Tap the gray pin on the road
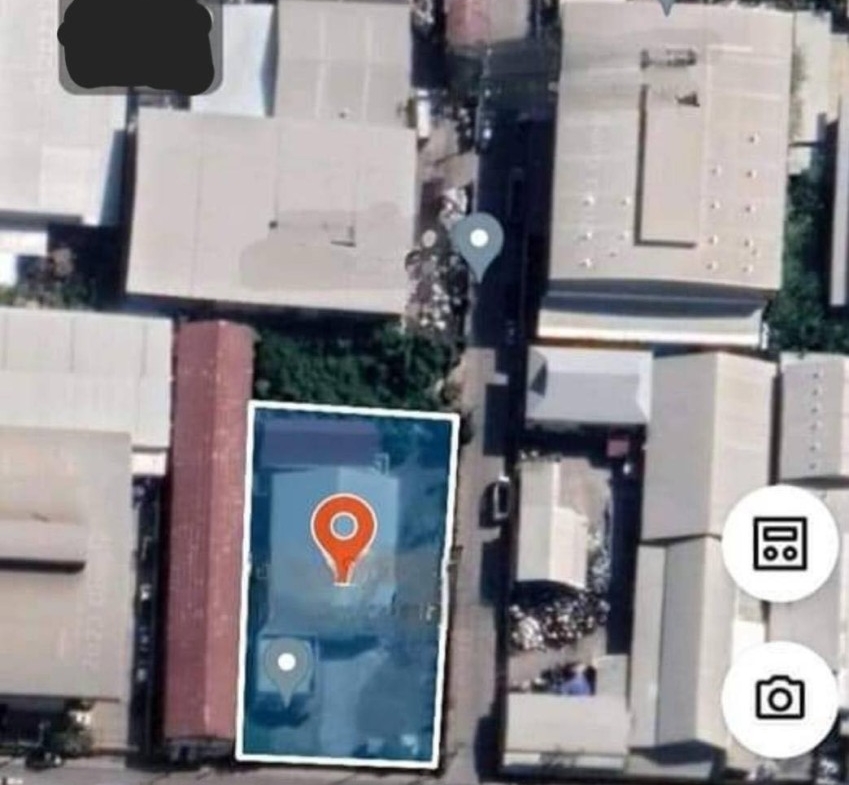The height and width of the screenshot is (785, 849). pyautogui.click(x=479, y=243)
